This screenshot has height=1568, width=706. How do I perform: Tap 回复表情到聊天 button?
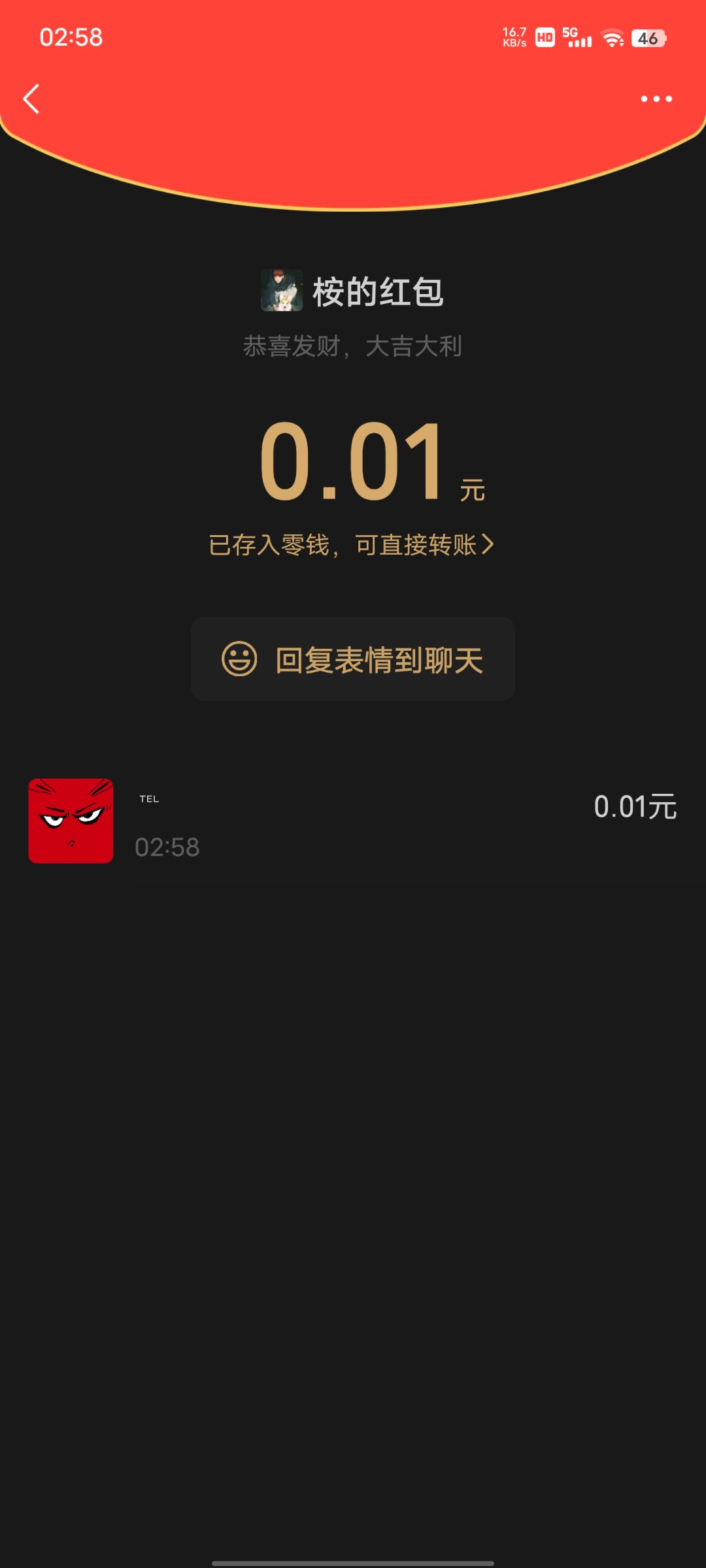353,659
